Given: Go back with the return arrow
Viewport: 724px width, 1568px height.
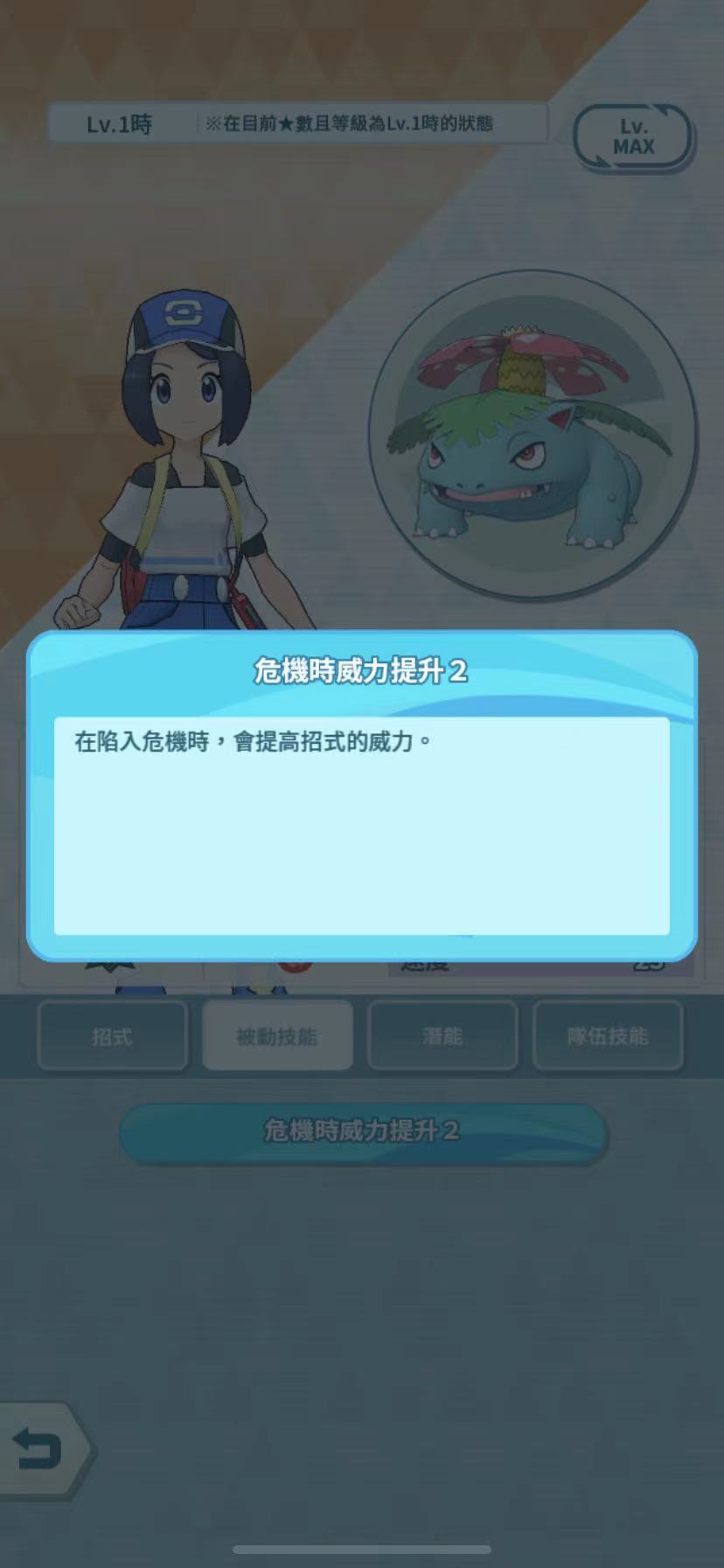Looking at the screenshot, I should point(40,1450).
